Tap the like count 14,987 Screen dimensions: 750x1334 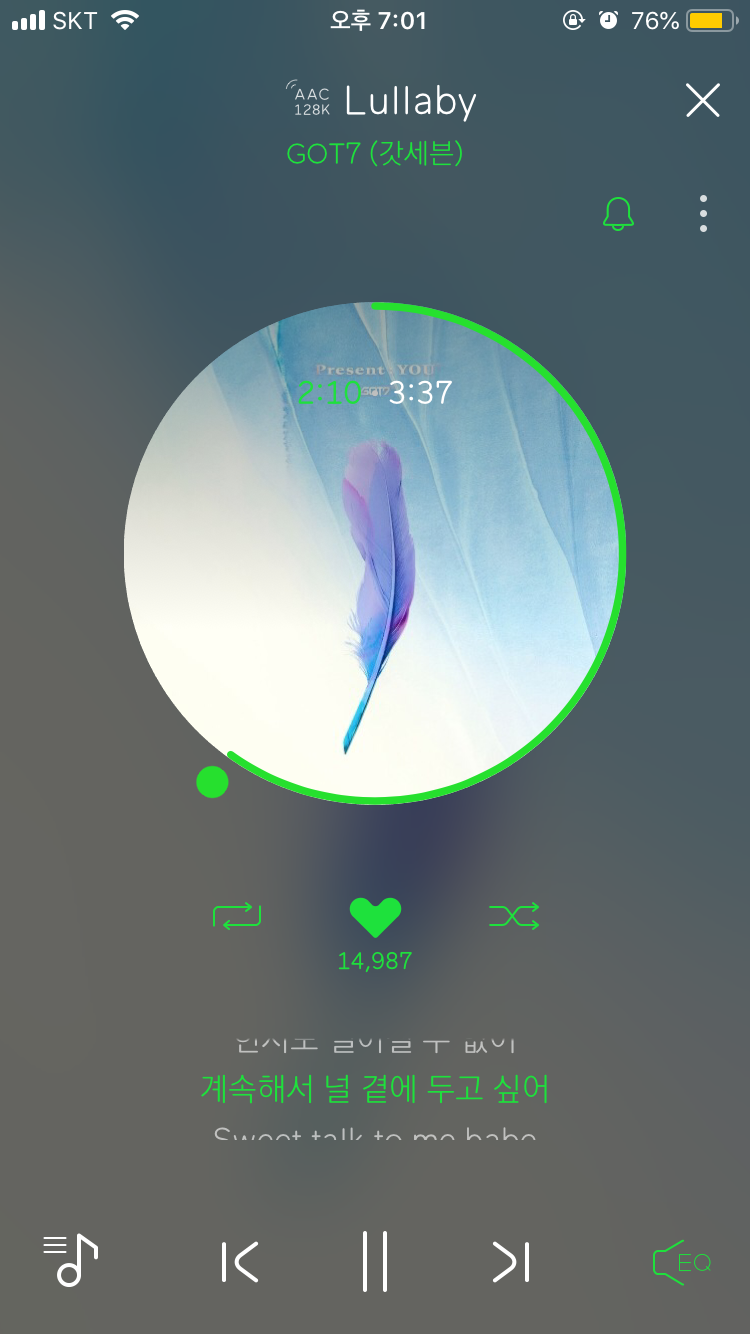(375, 960)
